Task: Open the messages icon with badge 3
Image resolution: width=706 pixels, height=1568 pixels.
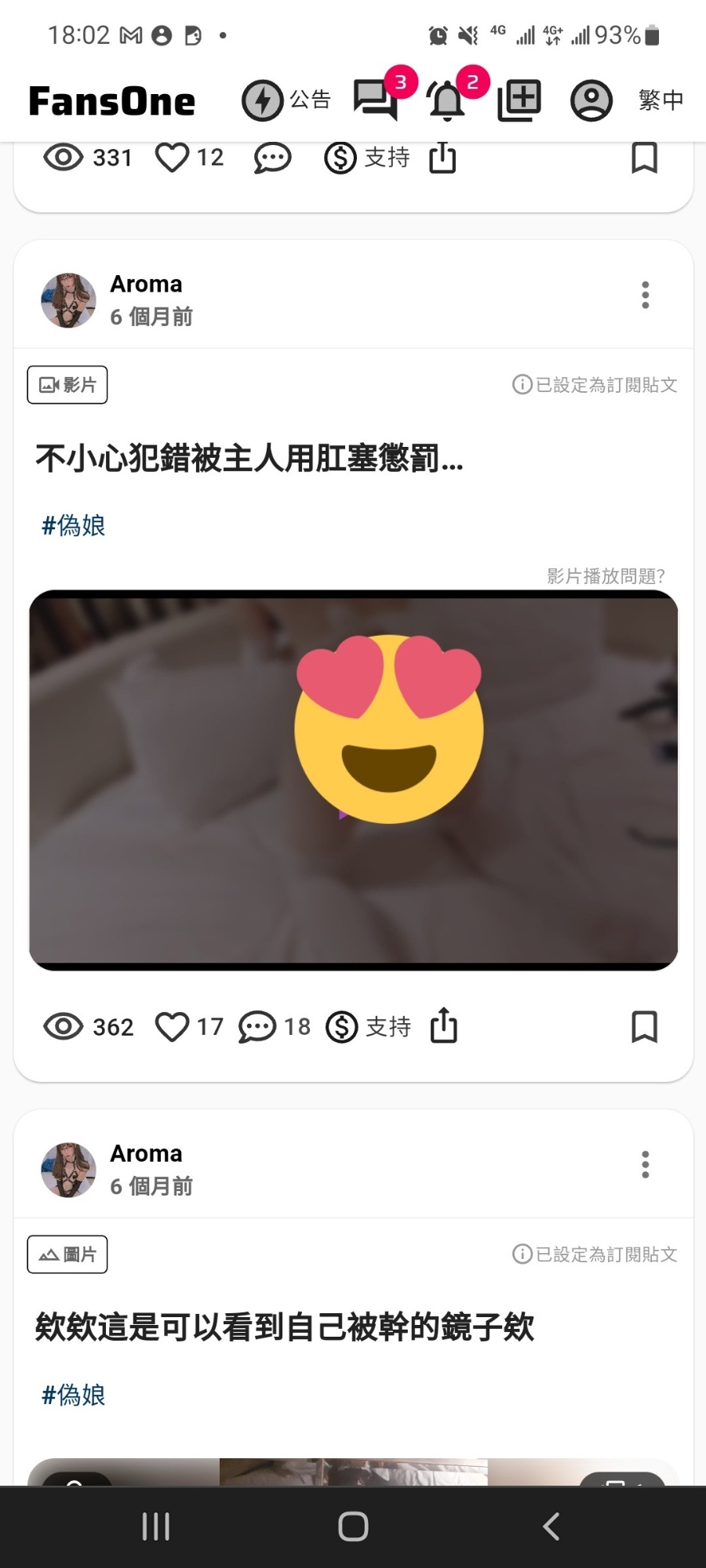Action: click(x=376, y=100)
